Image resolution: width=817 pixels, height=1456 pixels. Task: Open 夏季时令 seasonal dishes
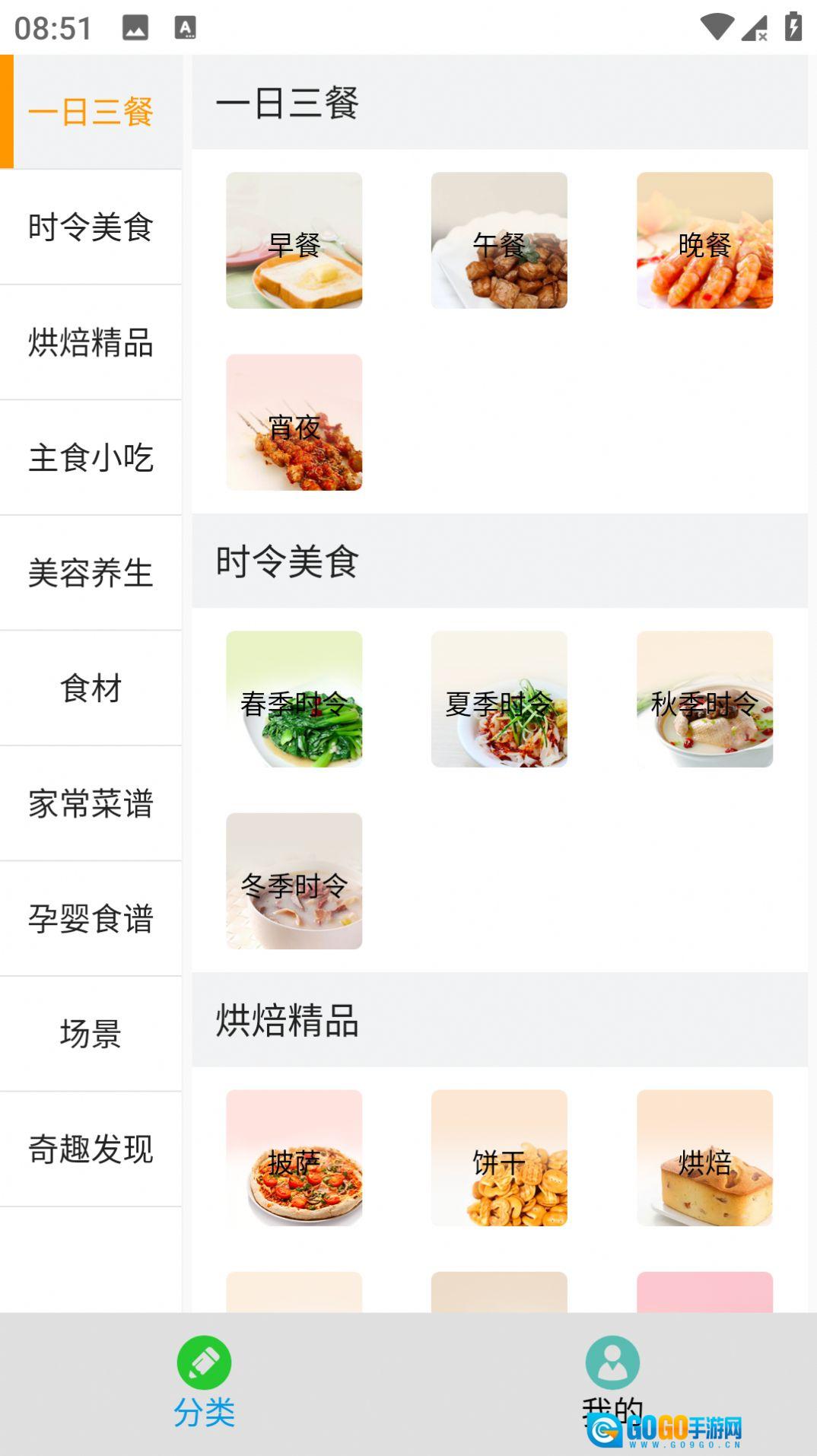499,699
